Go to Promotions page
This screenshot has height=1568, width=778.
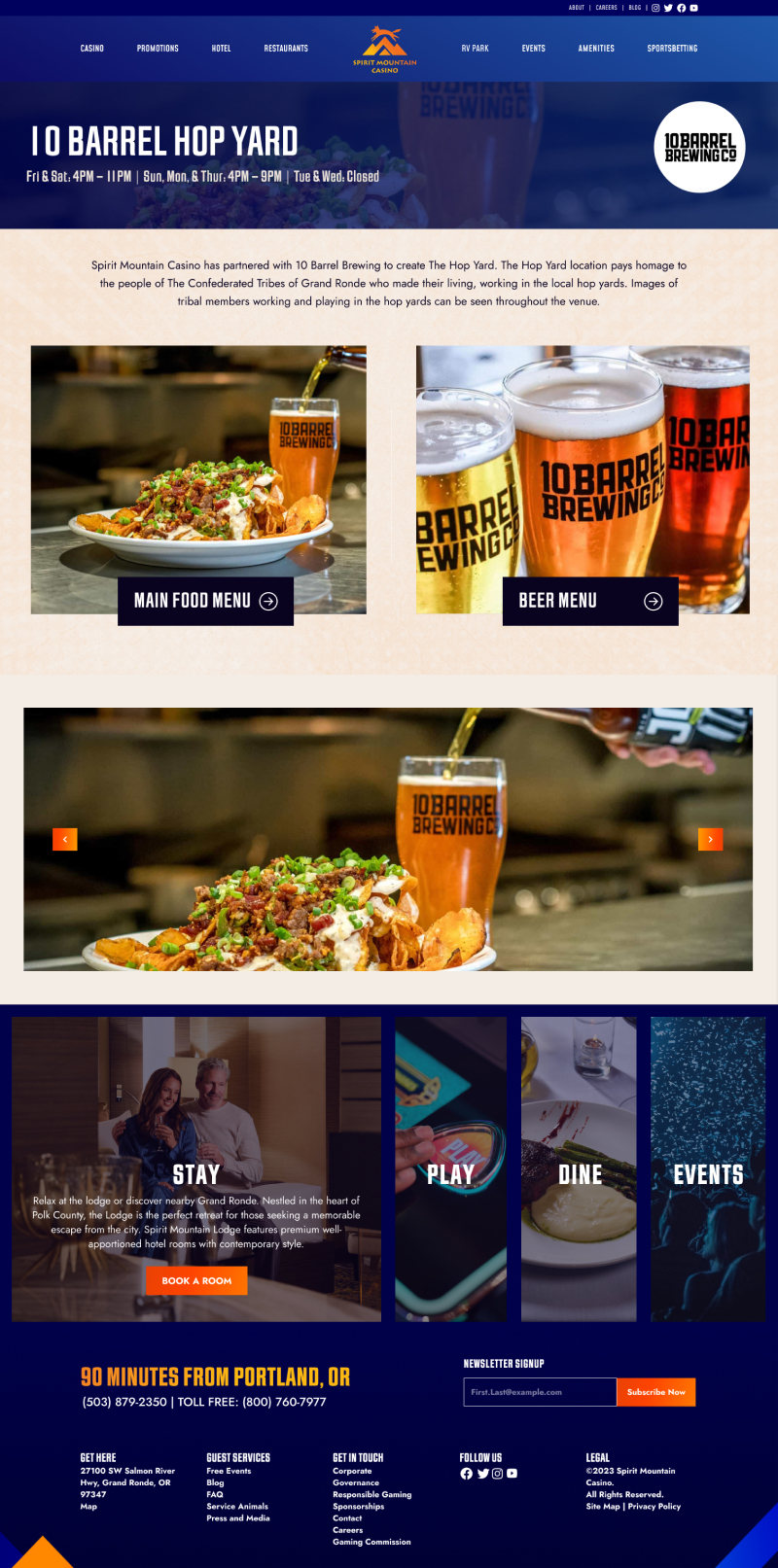pyautogui.click(x=158, y=49)
